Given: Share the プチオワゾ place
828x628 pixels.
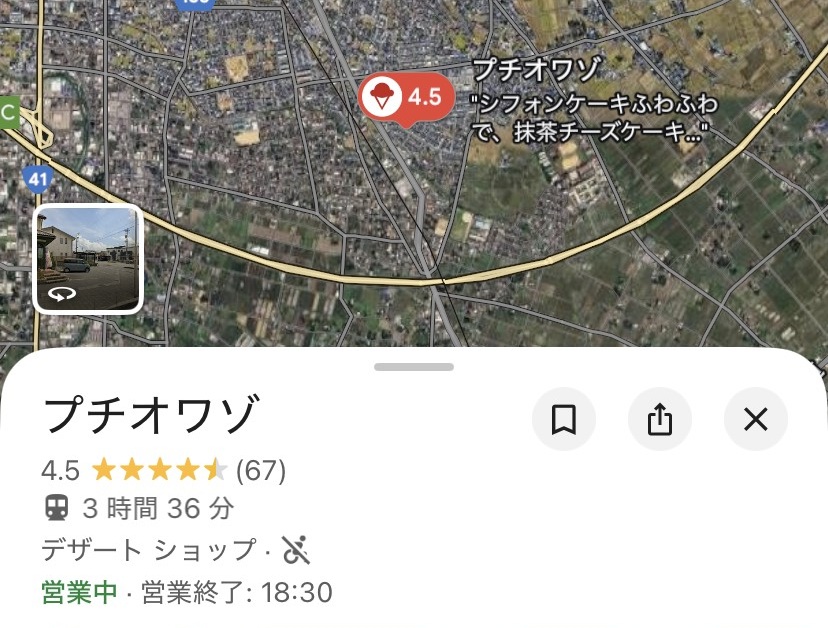Looking at the screenshot, I should pyautogui.click(x=660, y=420).
